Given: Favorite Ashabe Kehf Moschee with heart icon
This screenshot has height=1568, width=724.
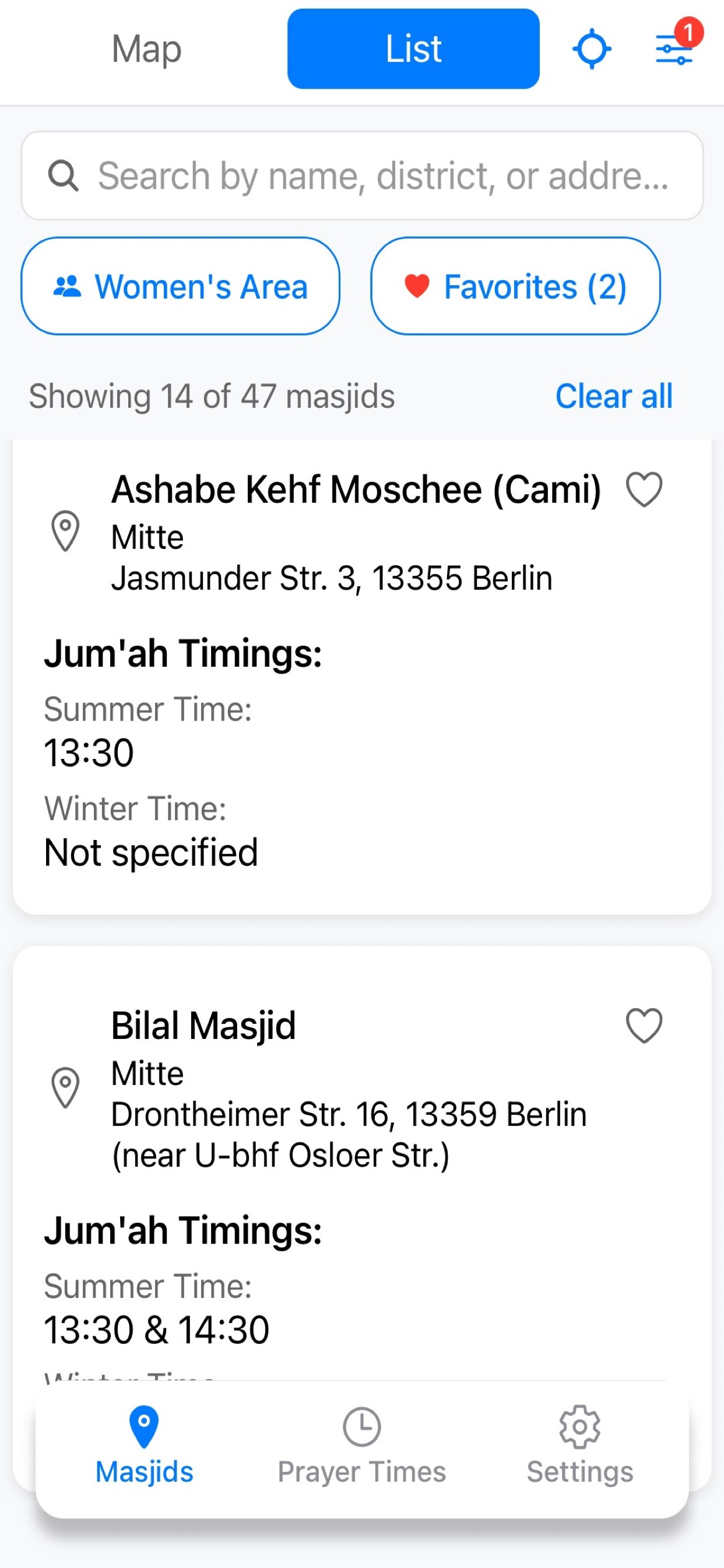Looking at the screenshot, I should tap(644, 489).
